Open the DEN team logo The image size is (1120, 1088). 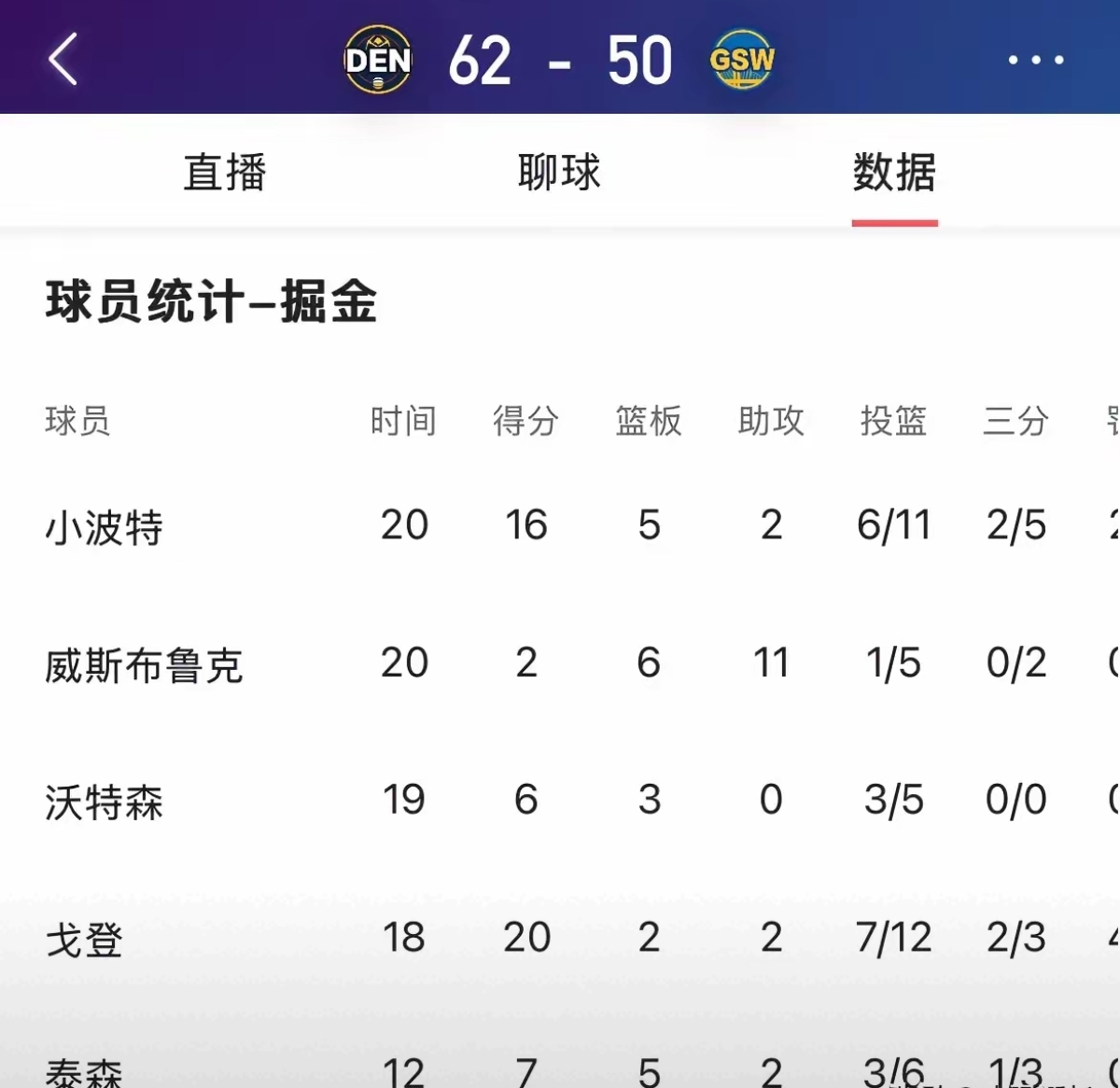point(378,60)
